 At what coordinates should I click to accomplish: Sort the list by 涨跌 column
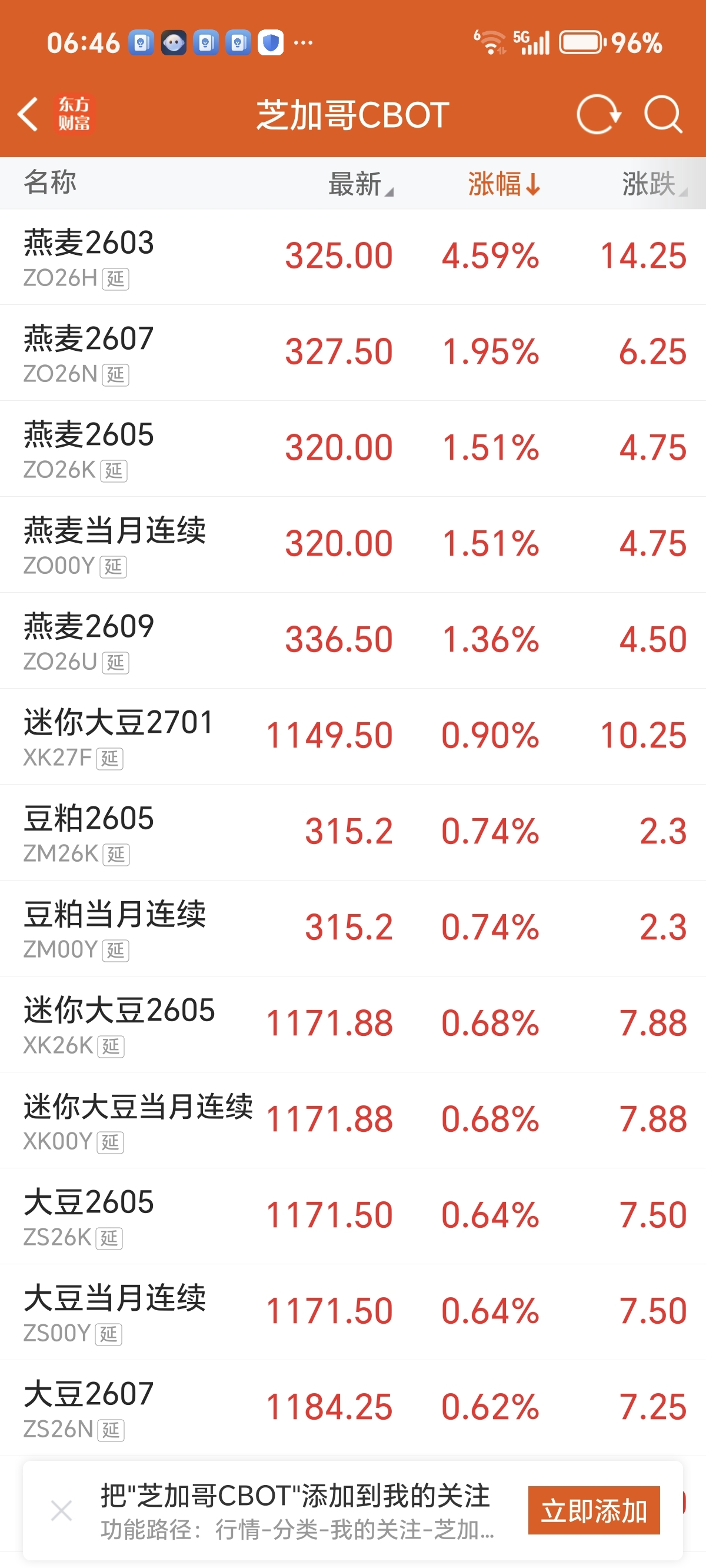654,183
